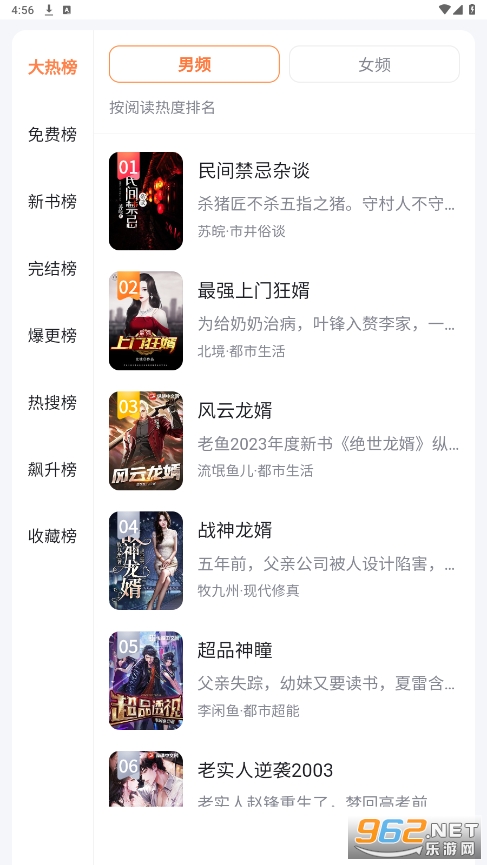Switch to 收藏榜 ranking

pyautogui.click(x=52, y=536)
